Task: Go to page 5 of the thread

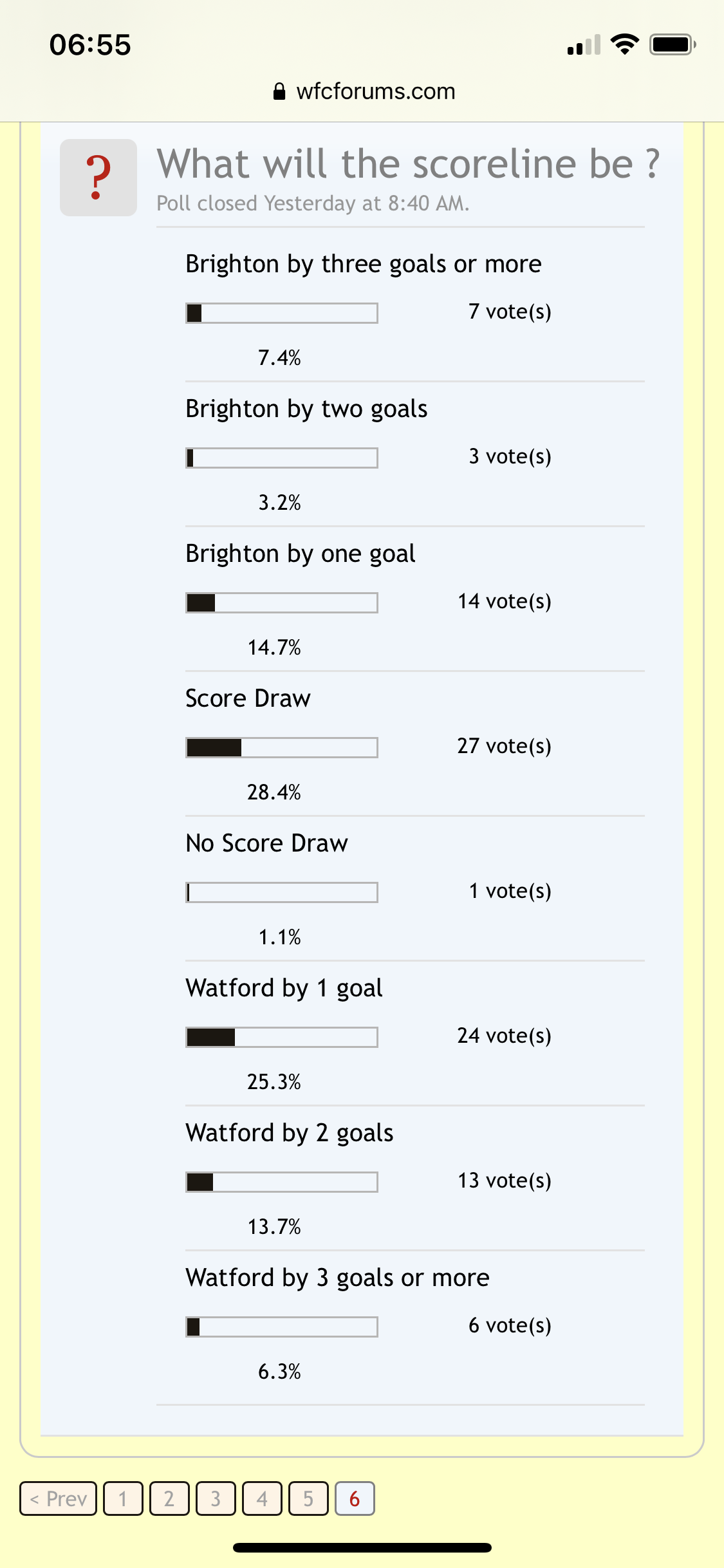Action: tap(308, 1498)
